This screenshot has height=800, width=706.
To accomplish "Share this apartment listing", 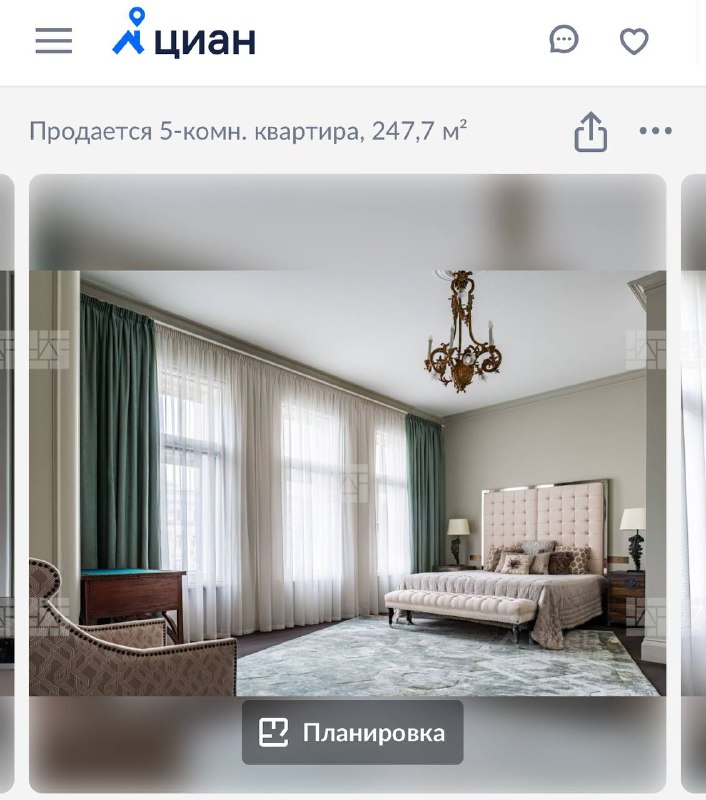I will tap(591, 131).
